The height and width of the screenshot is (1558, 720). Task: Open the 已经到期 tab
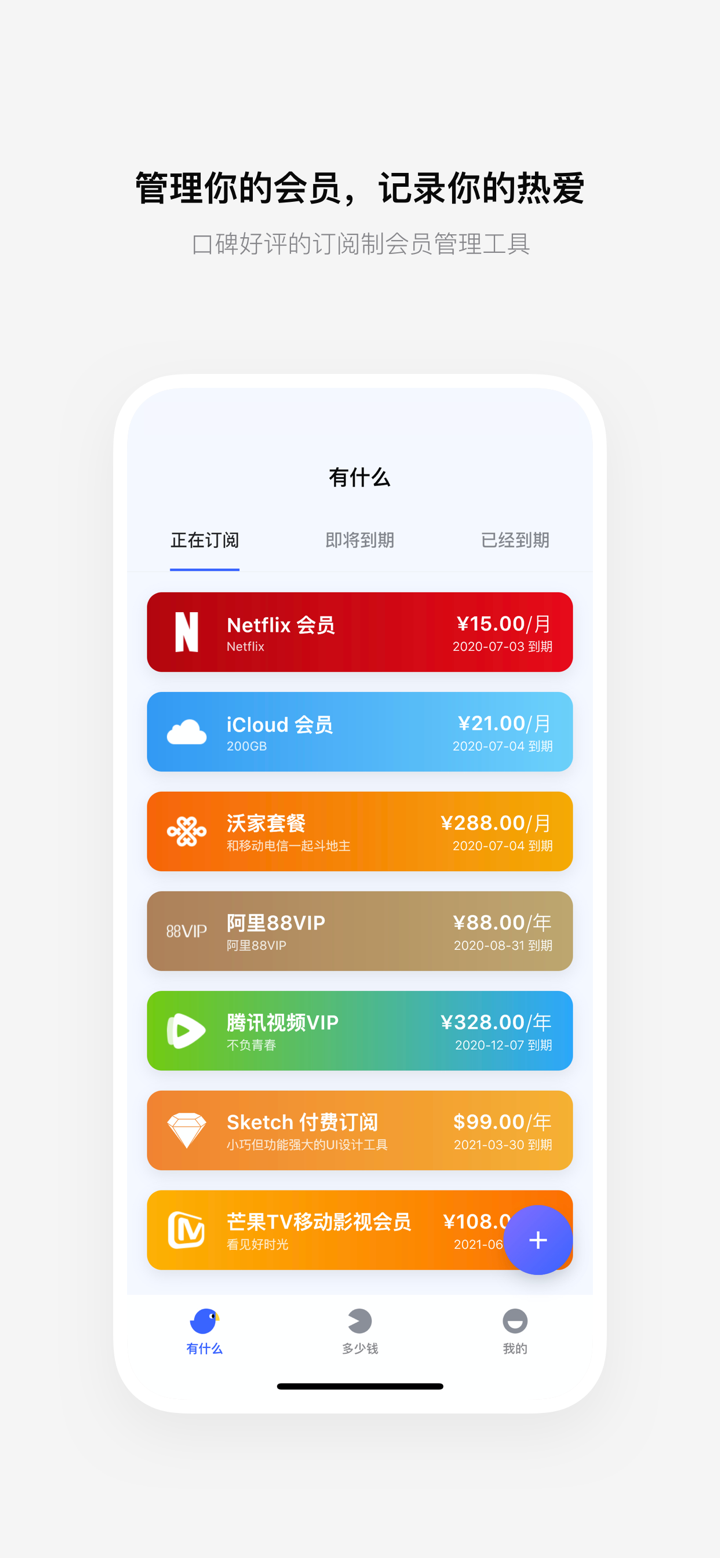click(514, 539)
